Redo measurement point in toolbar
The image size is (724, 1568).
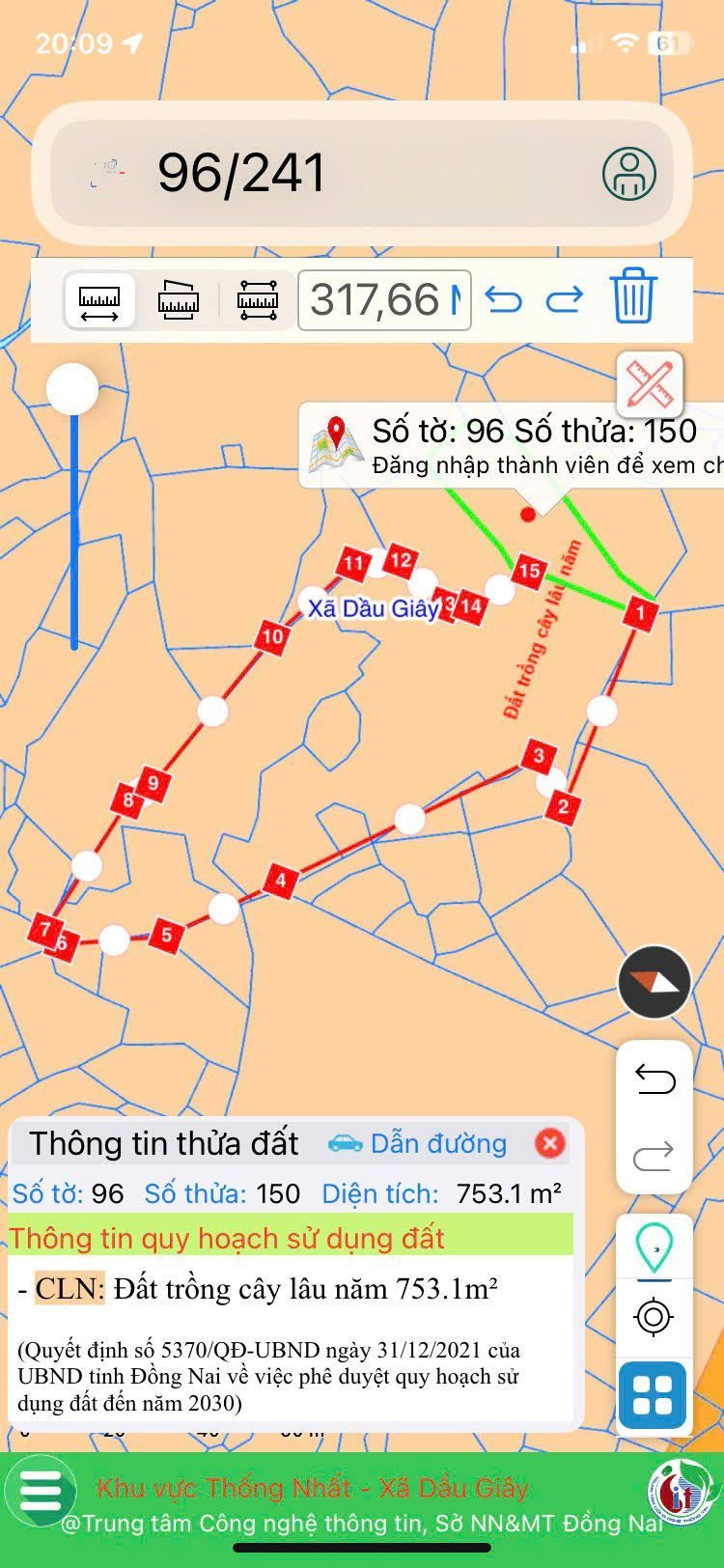[565, 300]
